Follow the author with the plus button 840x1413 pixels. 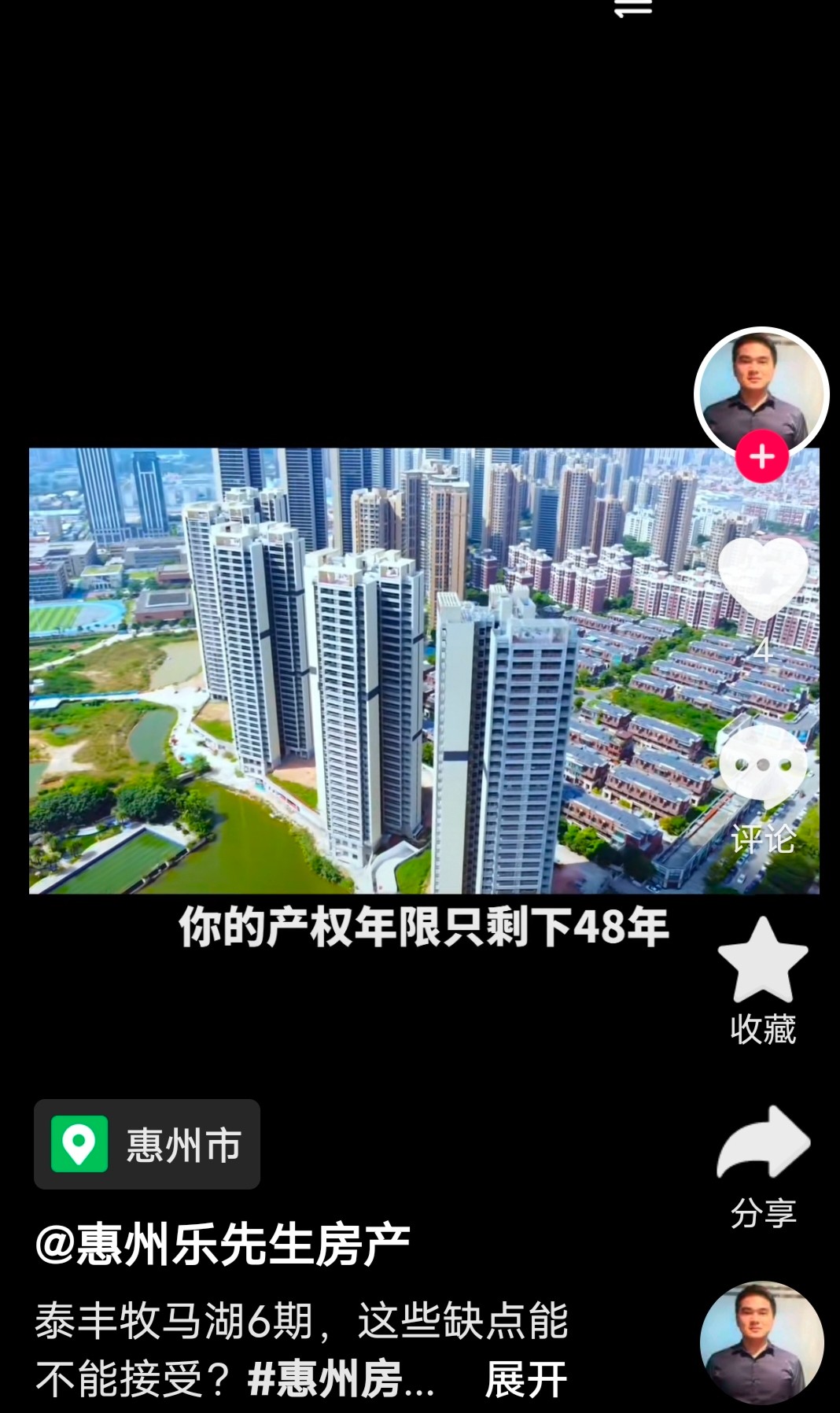(761, 456)
